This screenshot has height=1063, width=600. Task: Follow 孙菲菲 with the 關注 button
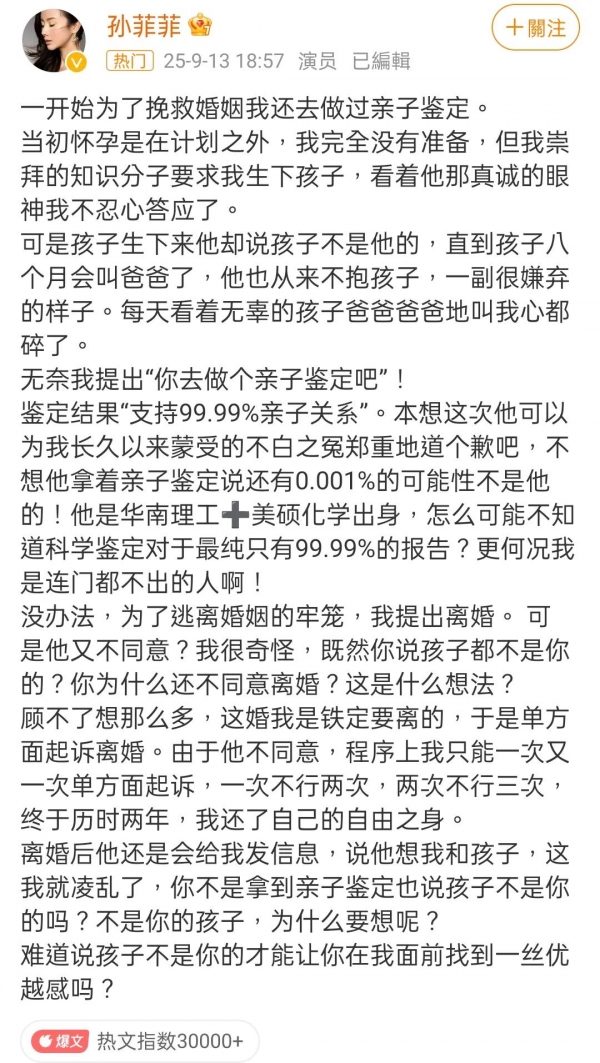coord(535,28)
